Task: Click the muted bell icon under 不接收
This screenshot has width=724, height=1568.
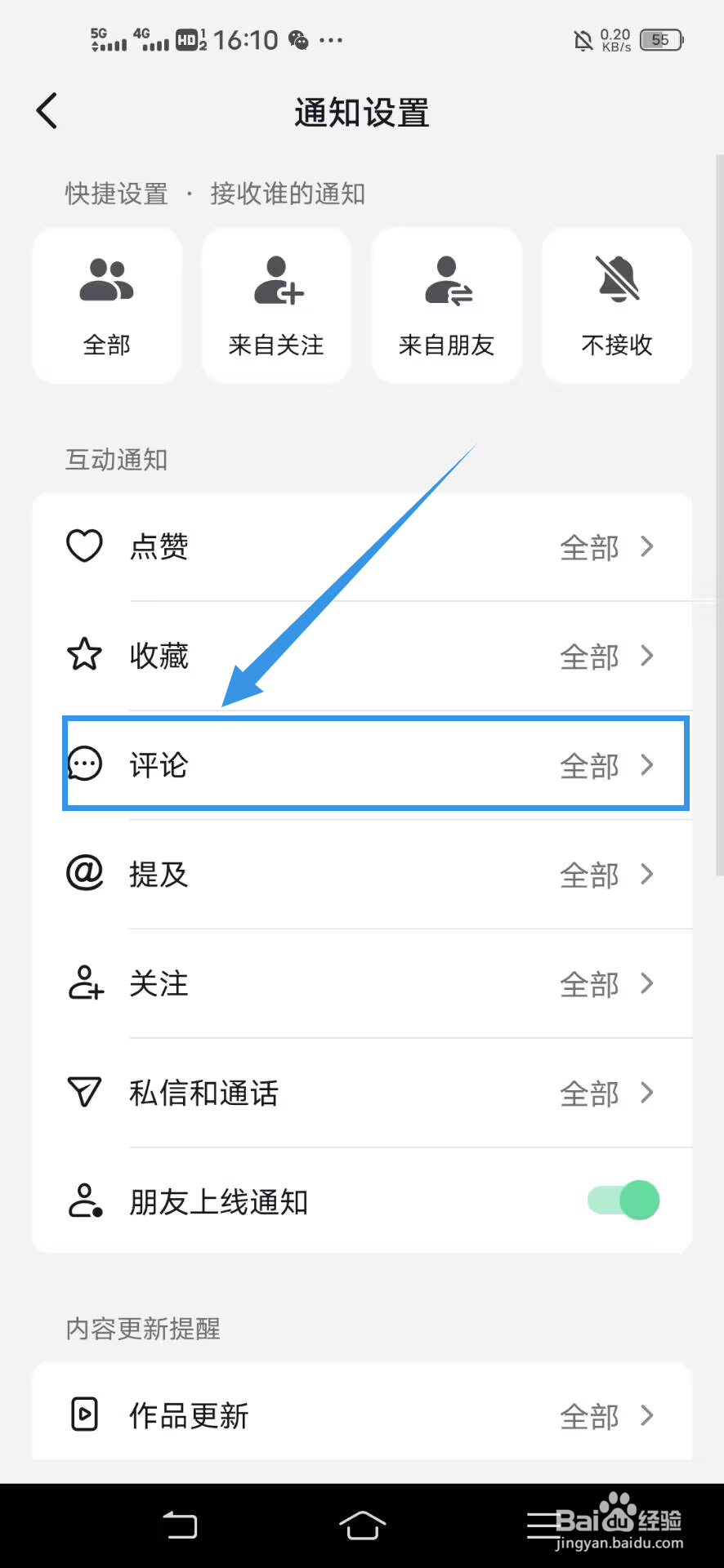Action: click(x=616, y=278)
